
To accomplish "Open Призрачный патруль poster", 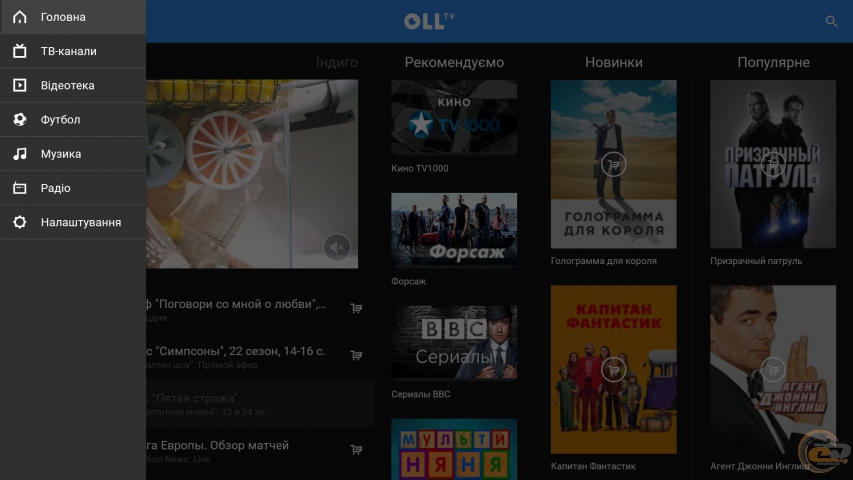I will click(x=773, y=164).
